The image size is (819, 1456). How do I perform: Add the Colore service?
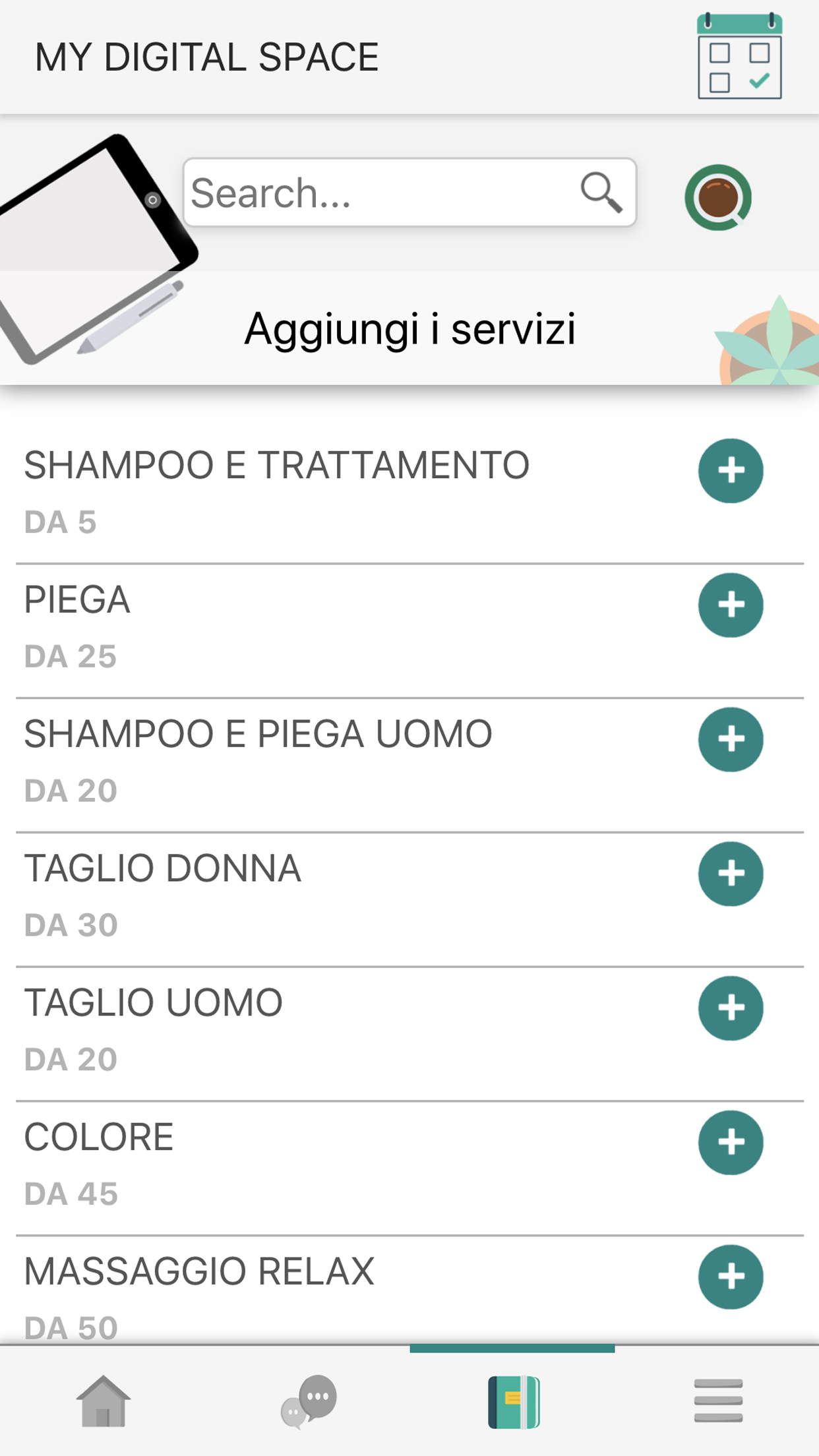tap(731, 1143)
